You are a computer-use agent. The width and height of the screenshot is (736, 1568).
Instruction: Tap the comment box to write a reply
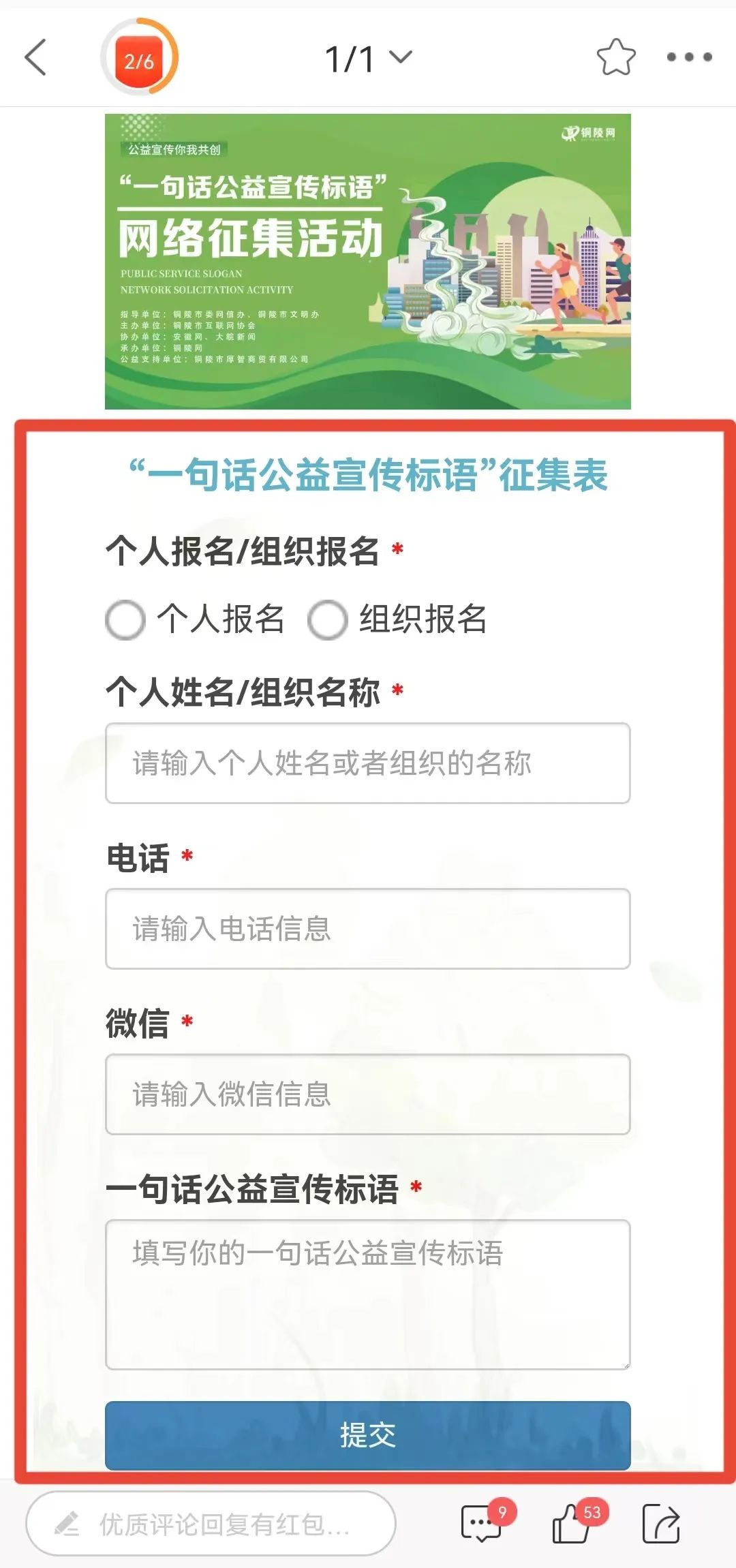(x=211, y=1524)
